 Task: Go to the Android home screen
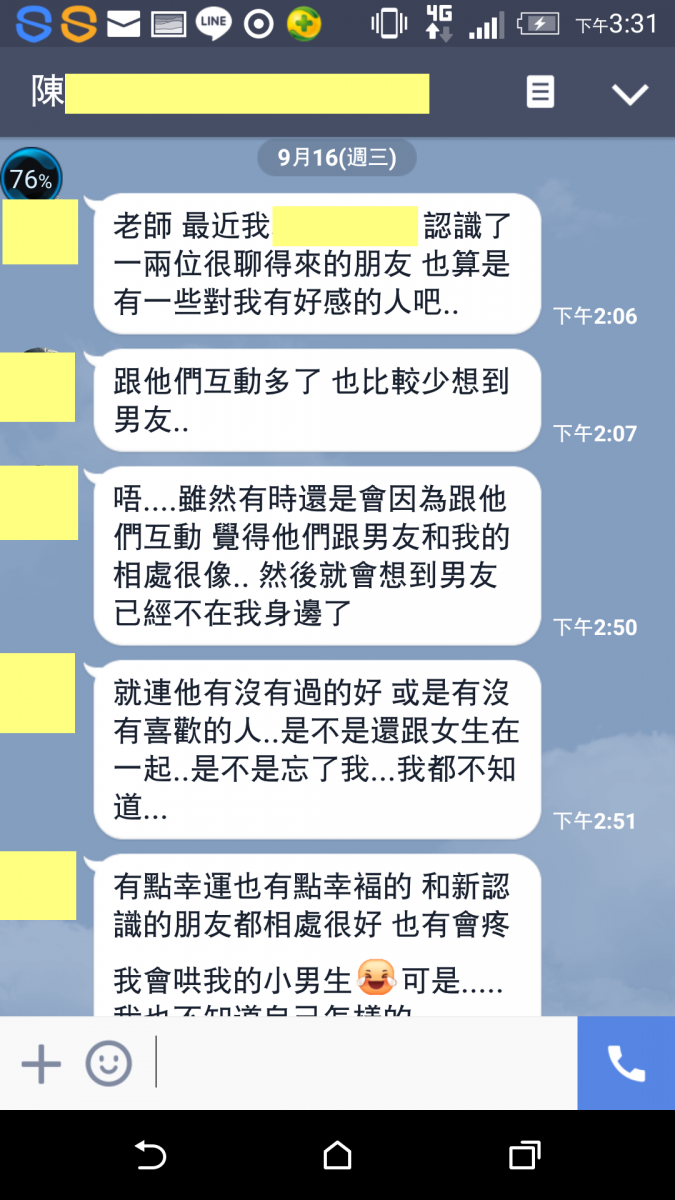[x=337, y=1156]
